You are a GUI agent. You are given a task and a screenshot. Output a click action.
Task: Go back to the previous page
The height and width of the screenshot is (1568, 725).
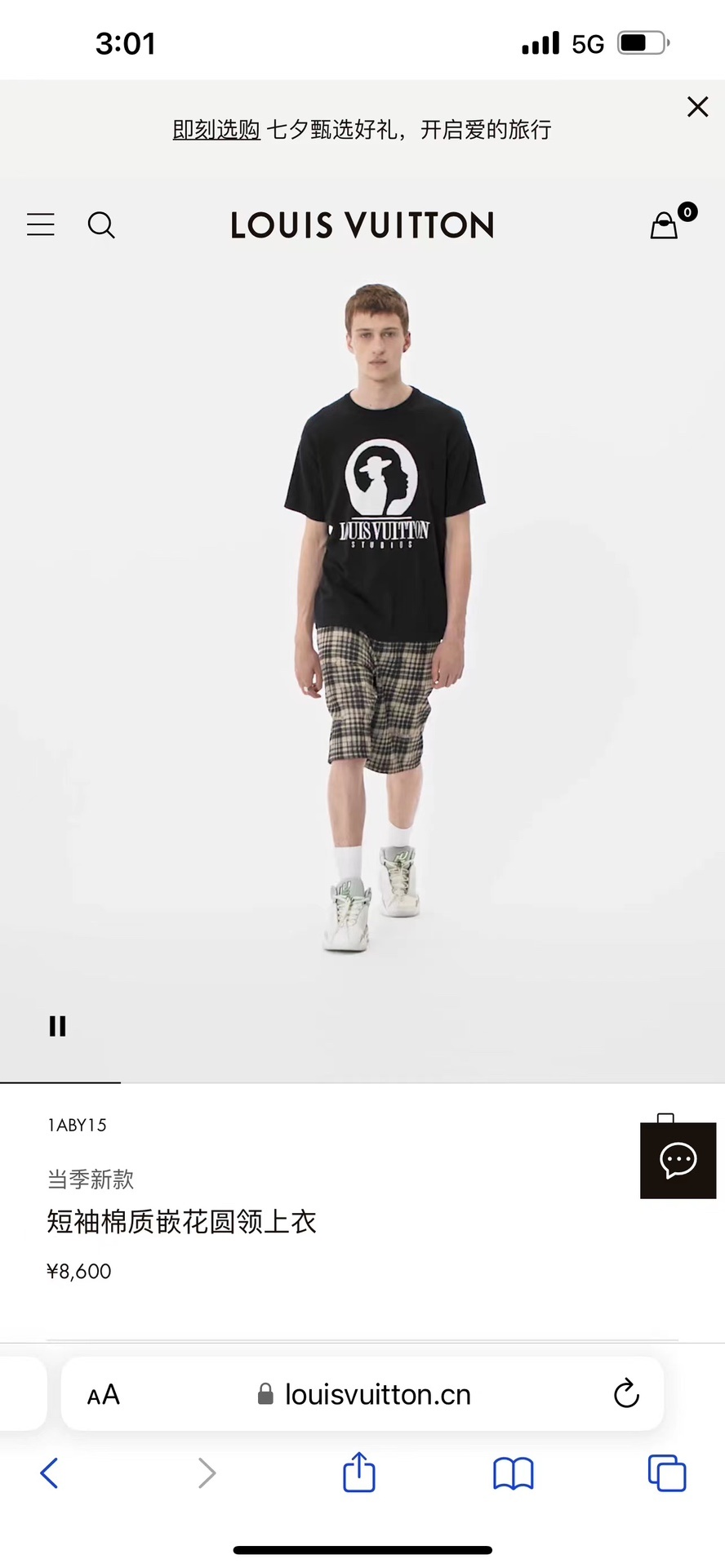[49, 1473]
